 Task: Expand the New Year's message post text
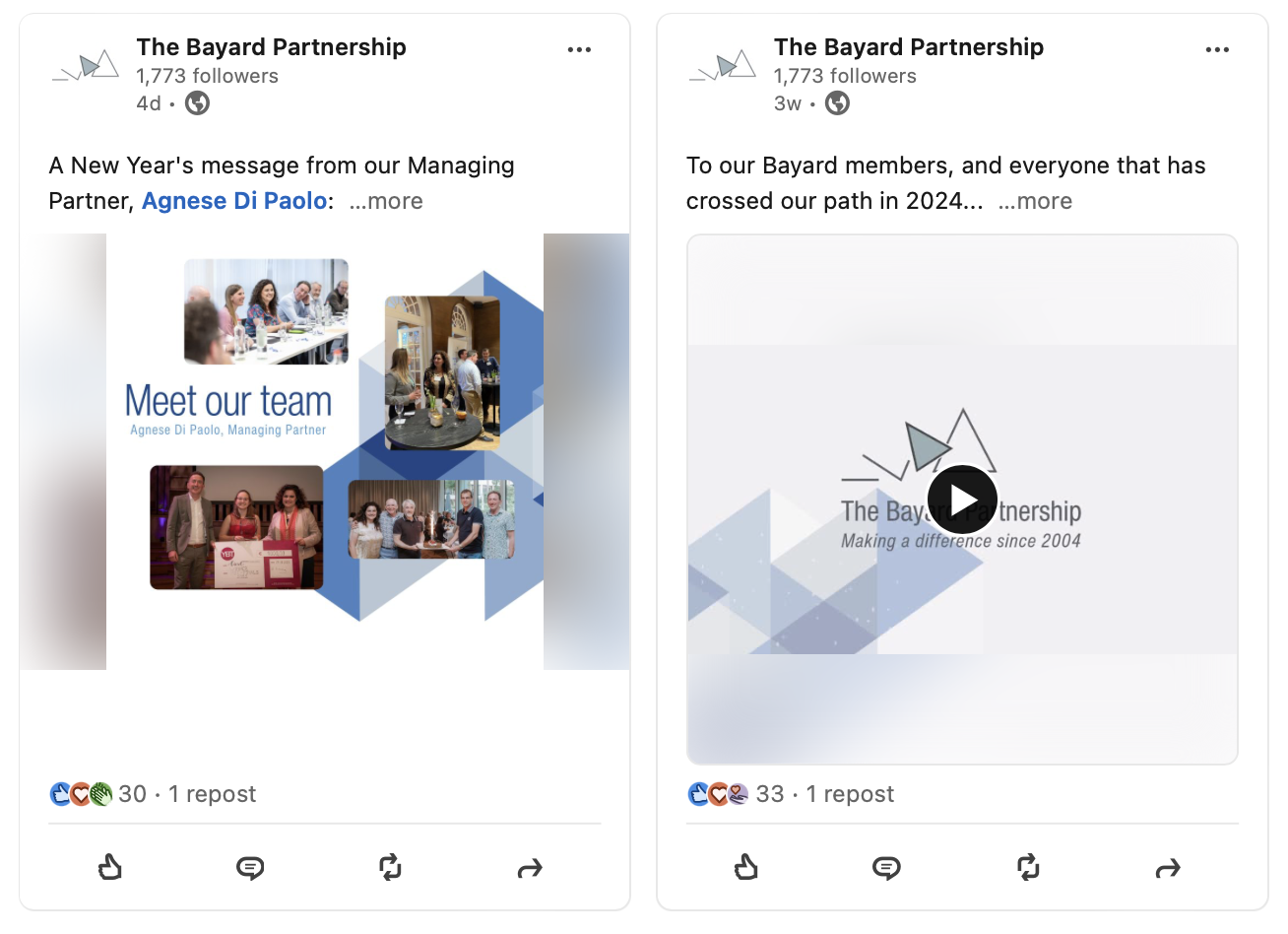tap(386, 201)
